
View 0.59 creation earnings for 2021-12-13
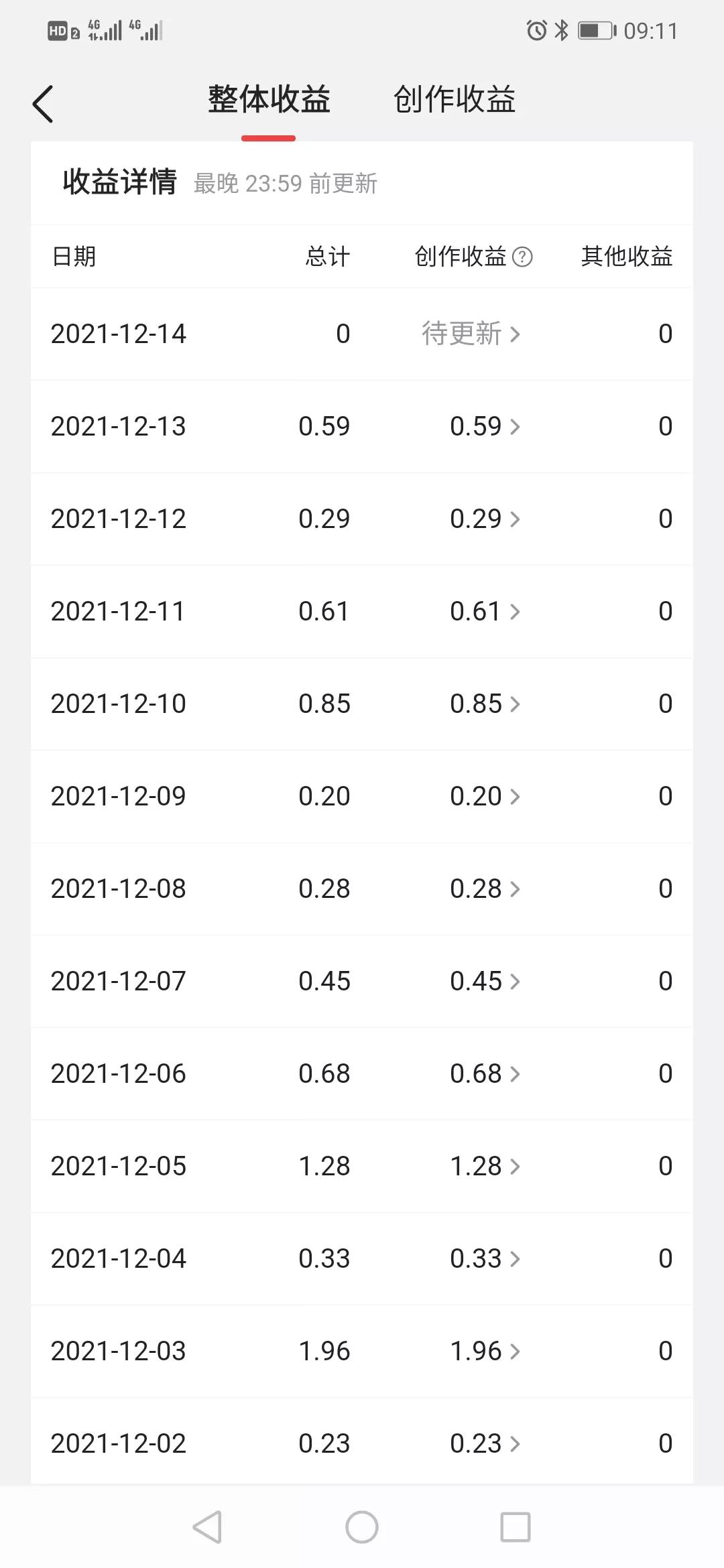(484, 426)
